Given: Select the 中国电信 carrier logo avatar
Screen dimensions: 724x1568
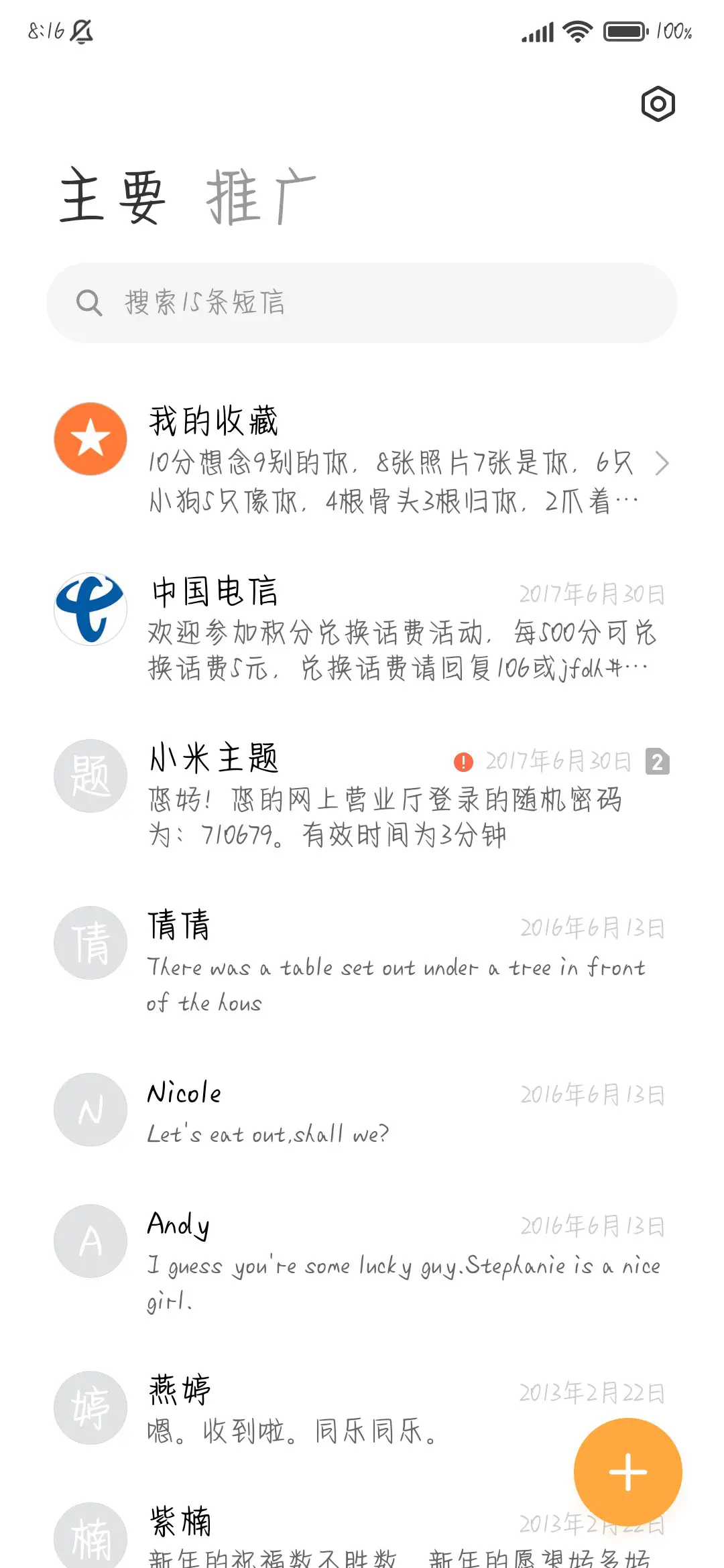Looking at the screenshot, I should point(90,607).
